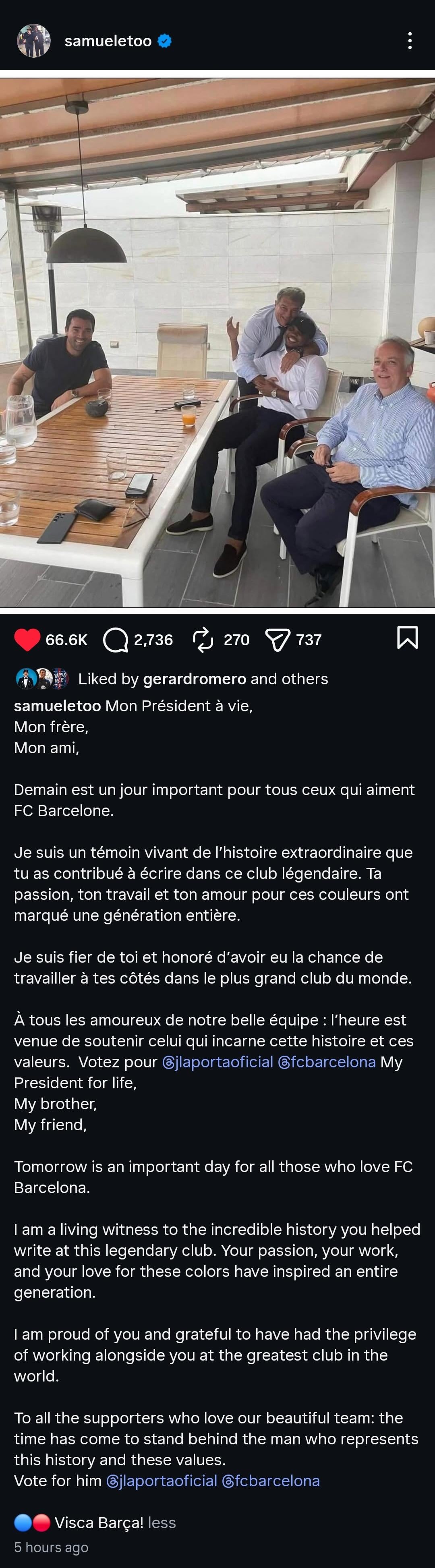Open the comments on this post
This screenshot has height=1568, width=435.
coord(116,640)
